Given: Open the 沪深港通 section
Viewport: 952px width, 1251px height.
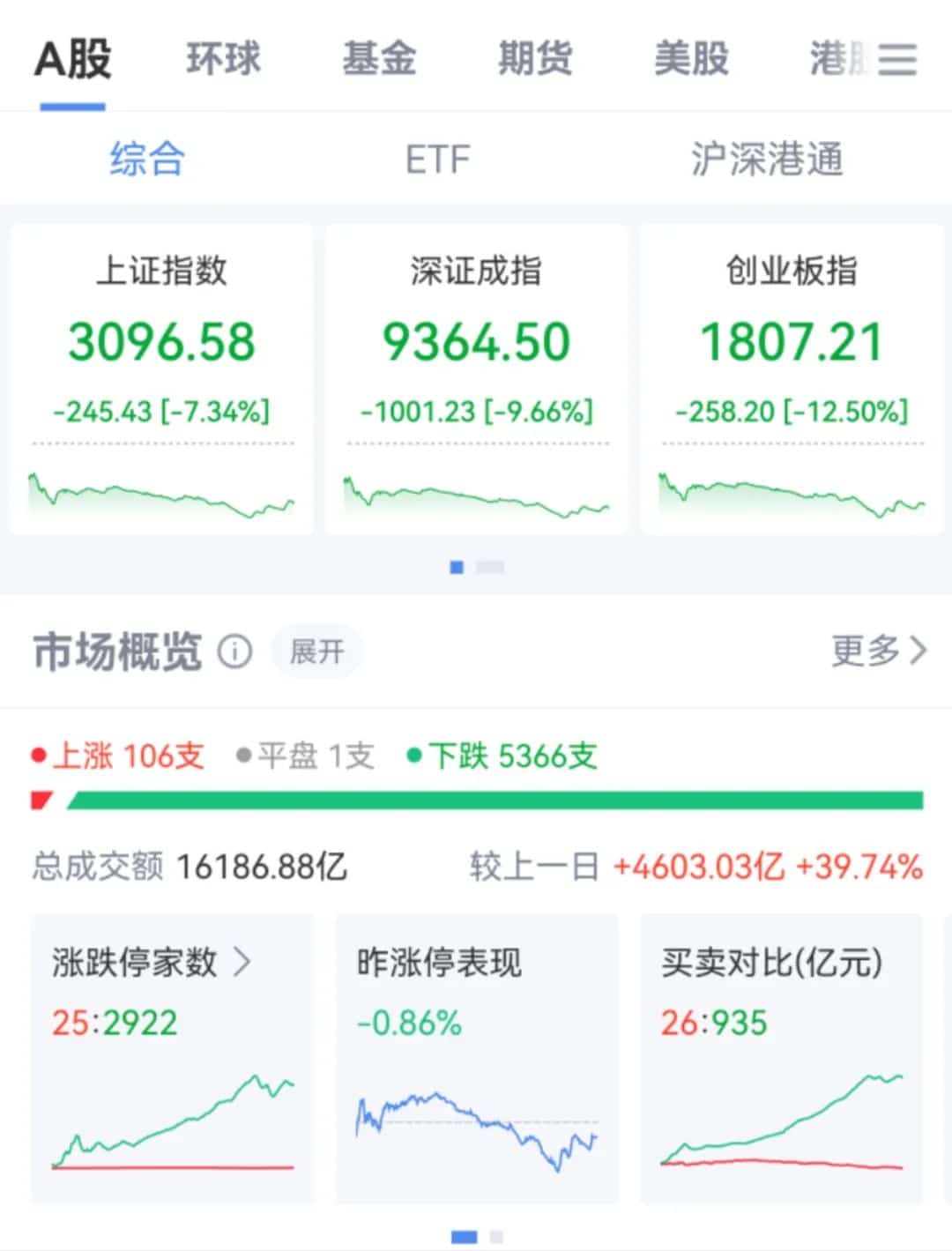Looking at the screenshot, I should coord(766,159).
